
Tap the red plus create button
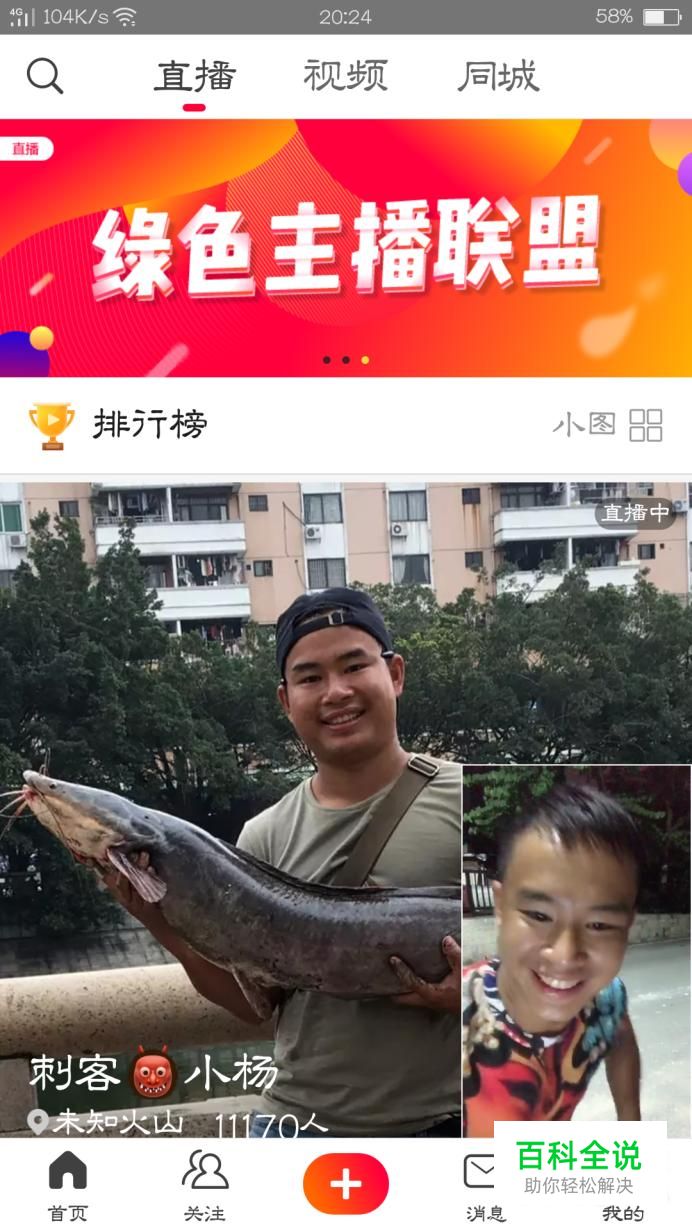346,1184
